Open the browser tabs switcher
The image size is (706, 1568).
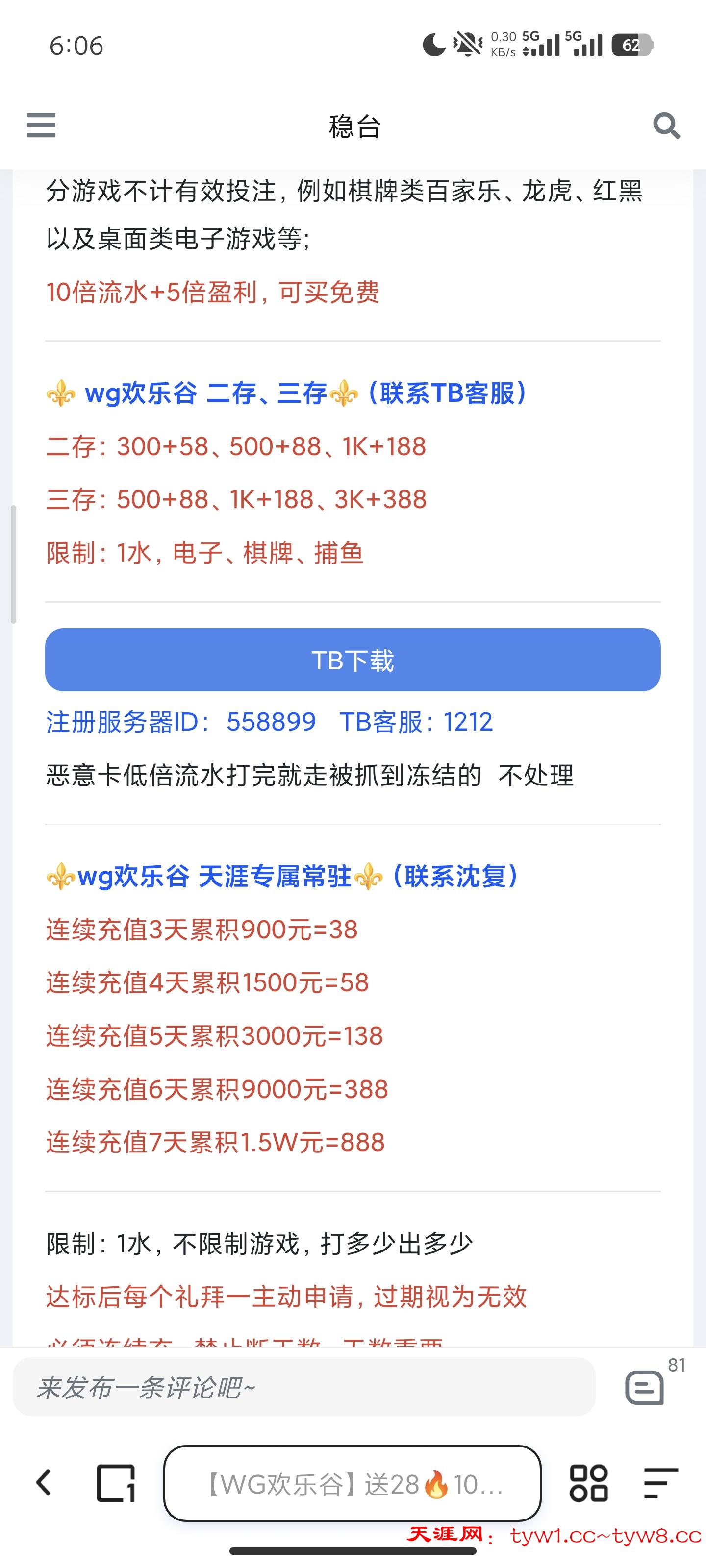(x=116, y=1483)
